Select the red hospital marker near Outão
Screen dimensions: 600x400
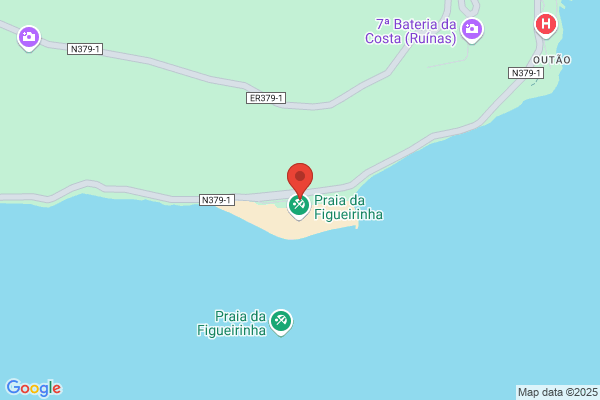tap(546, 25)
